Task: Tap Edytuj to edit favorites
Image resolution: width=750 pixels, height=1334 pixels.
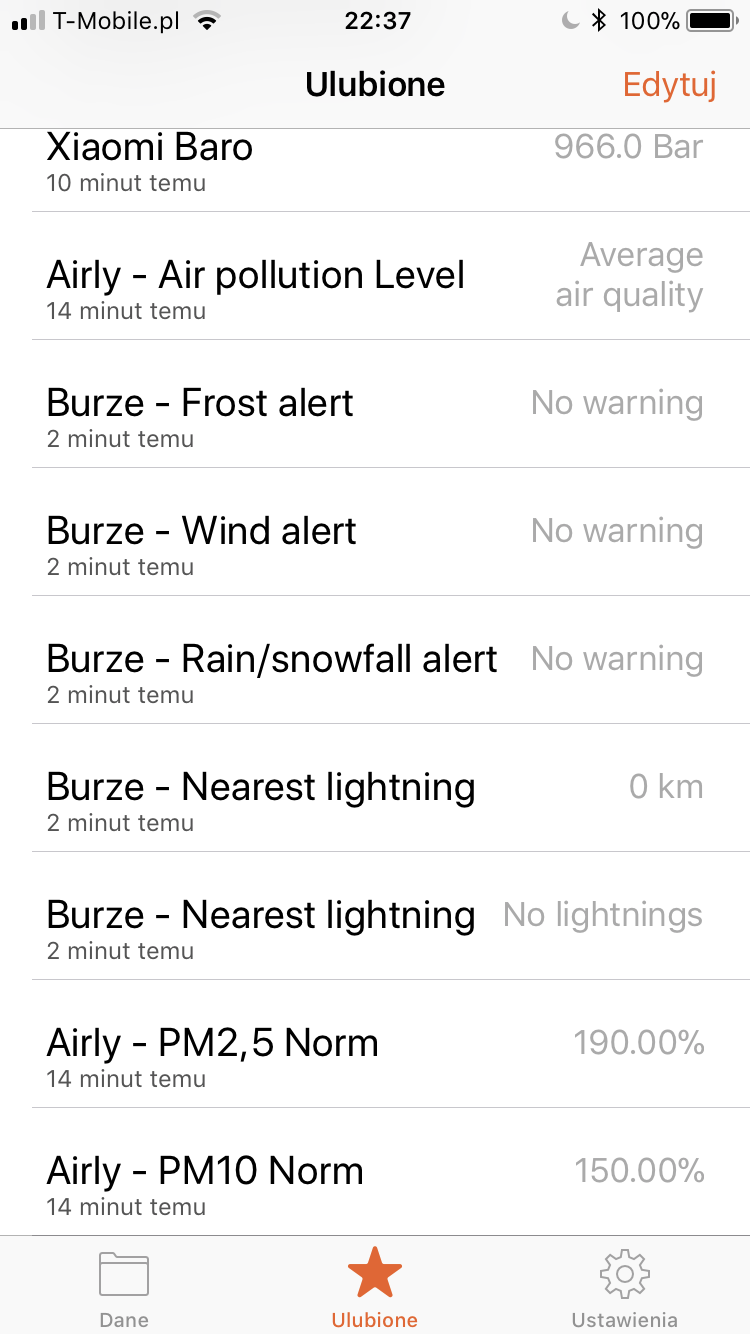Action: (669, 85)
